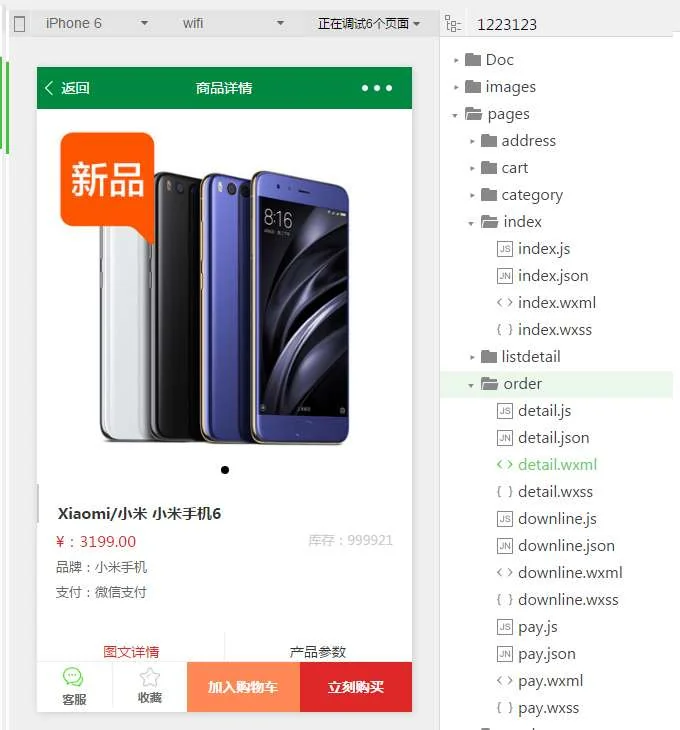Screen dimensions: 680x730
Task: Buy now with 立刻购买
Action: (356, 687)
